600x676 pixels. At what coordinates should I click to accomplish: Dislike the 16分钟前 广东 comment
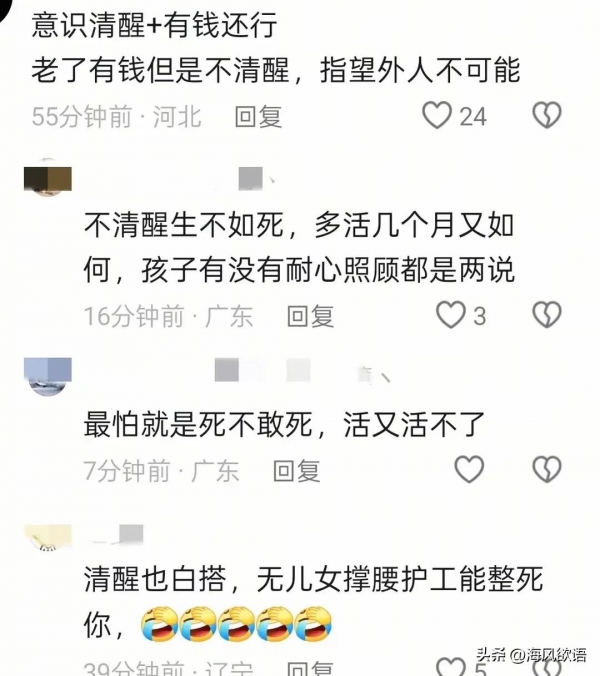[546, 316]
